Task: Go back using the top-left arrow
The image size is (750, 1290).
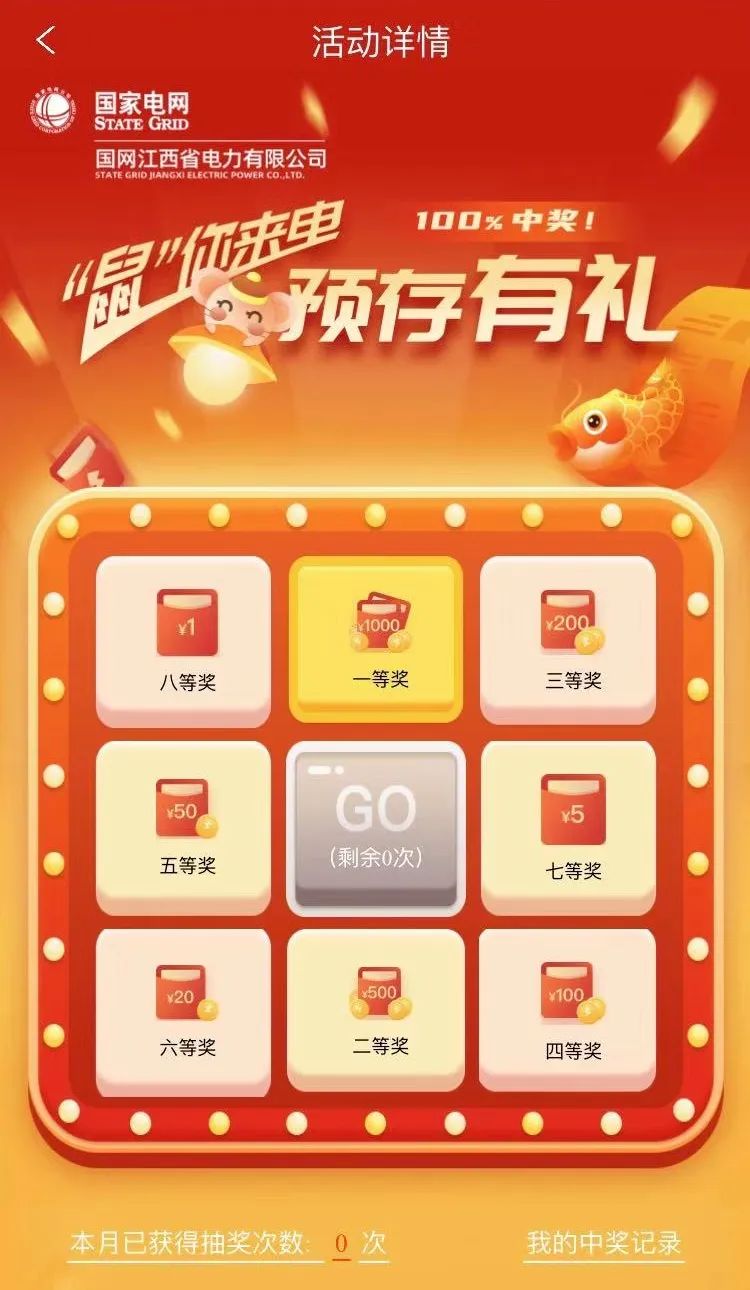Action: click(x=45, y=41)
